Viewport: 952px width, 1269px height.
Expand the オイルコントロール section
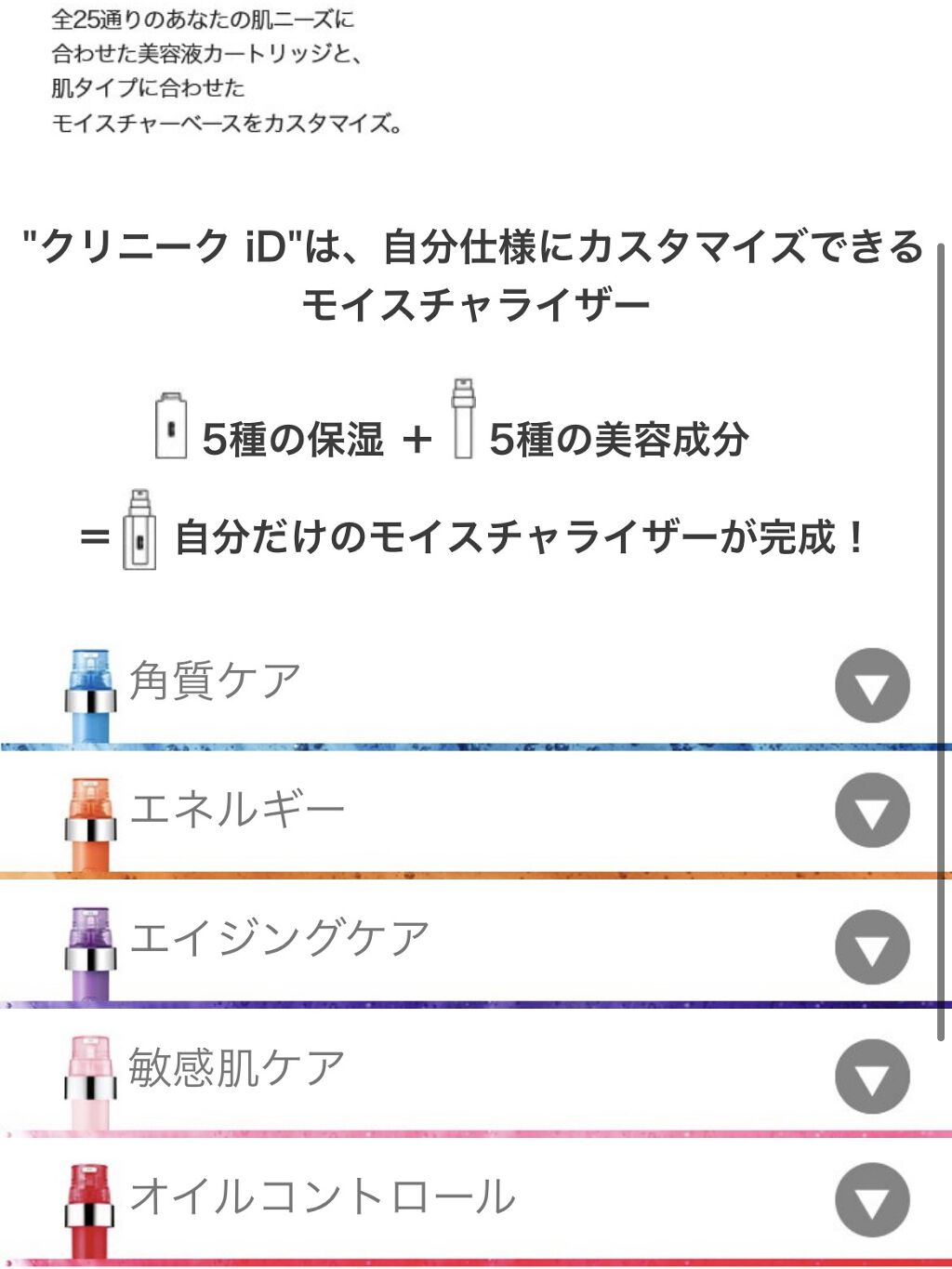(873, 1197)
